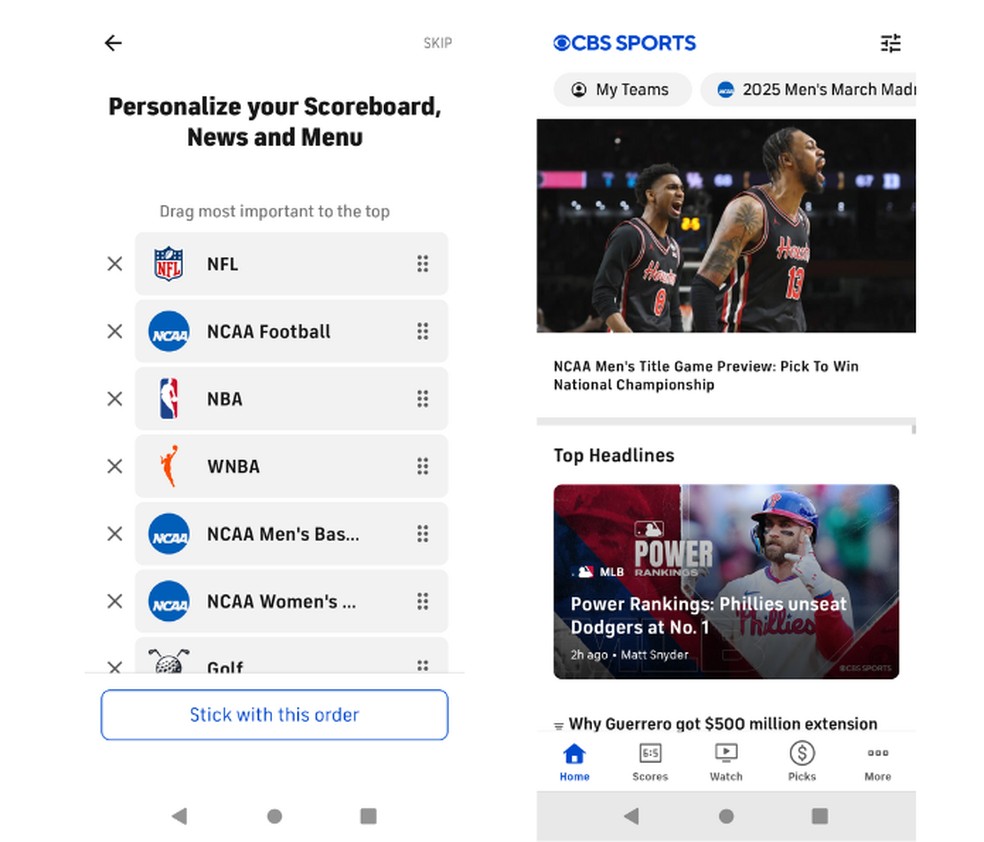984x842 pixels.
Task: Open the NCAA Men's Title Game Preview story
Action: coord(706,376)
